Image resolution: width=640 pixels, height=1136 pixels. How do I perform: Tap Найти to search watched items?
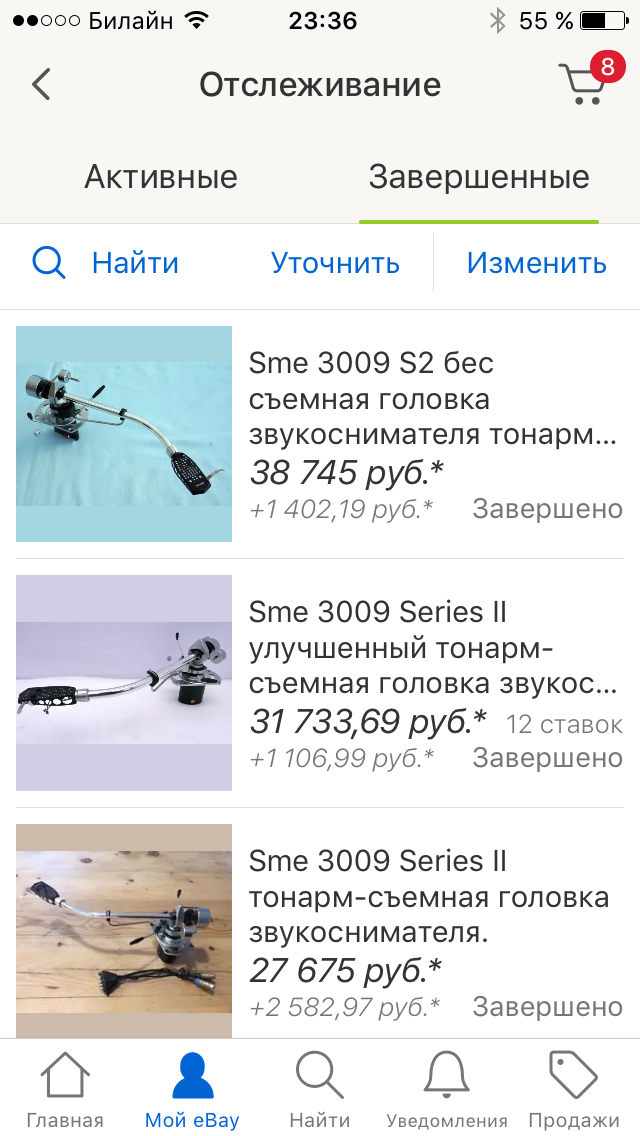[106, 263]
